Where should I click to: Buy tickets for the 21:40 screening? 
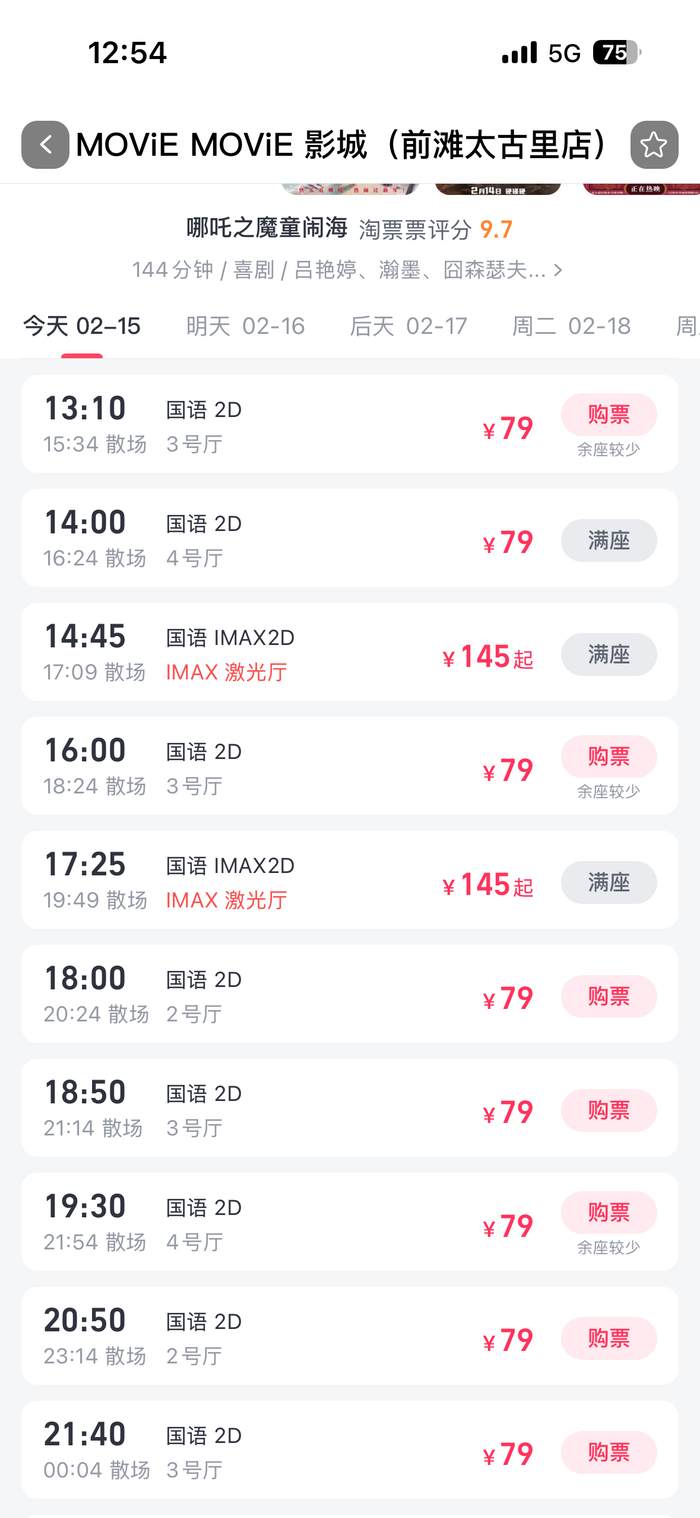(x=608, y=1453)
